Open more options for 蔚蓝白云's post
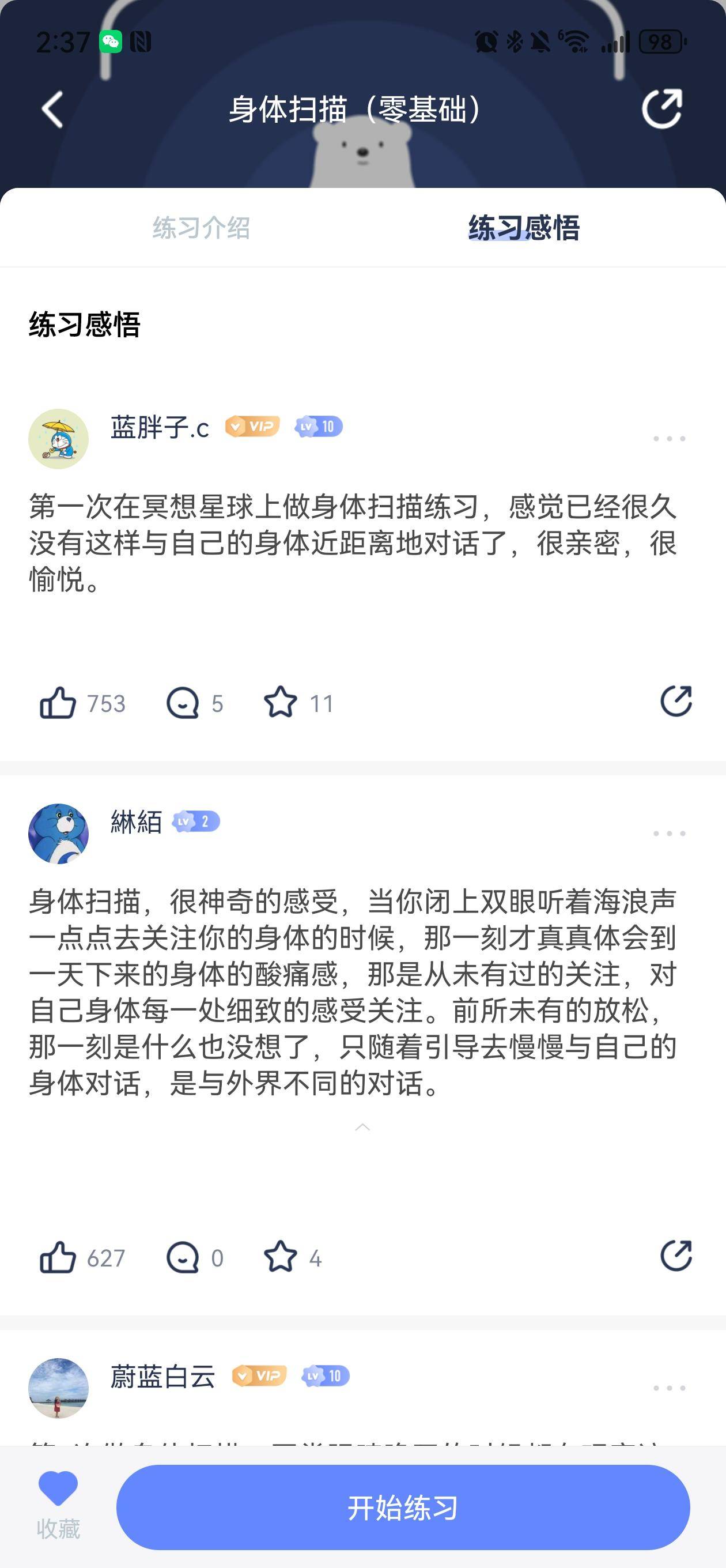 tap(670, 1388)
